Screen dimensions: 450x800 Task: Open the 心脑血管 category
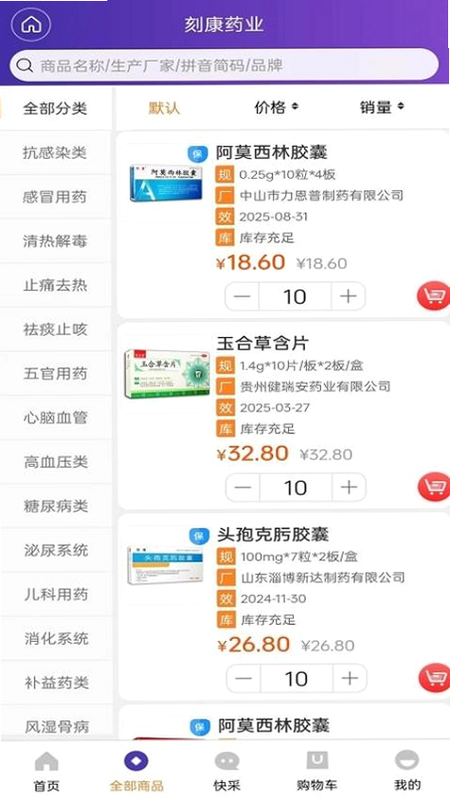55,418
